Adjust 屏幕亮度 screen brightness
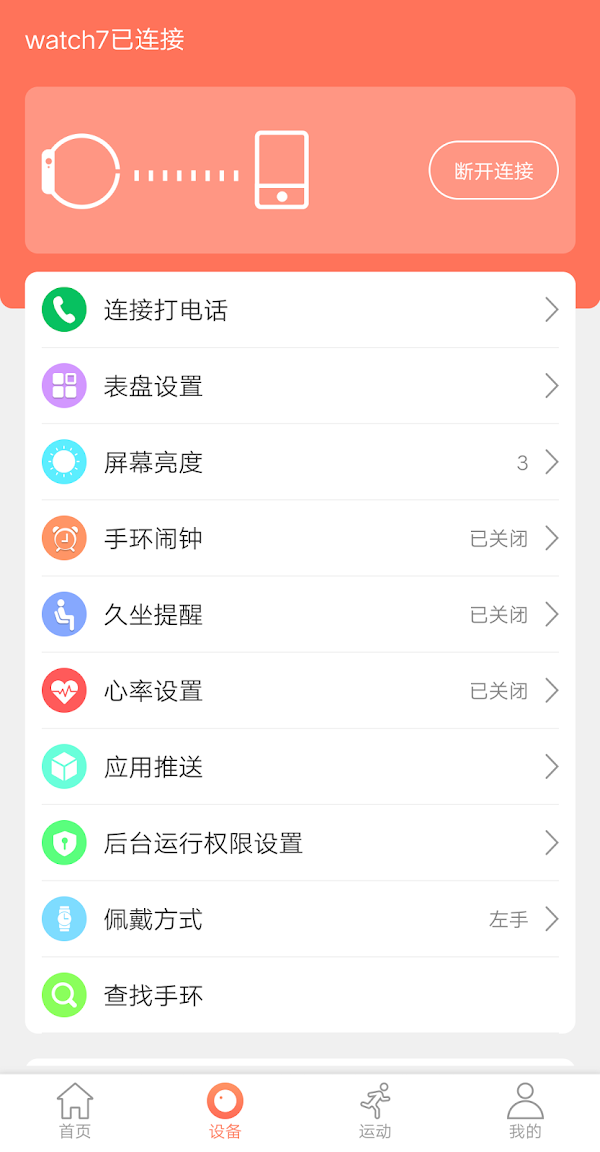The height and width of the screenshot is (1152, 600). pos(300,462)
